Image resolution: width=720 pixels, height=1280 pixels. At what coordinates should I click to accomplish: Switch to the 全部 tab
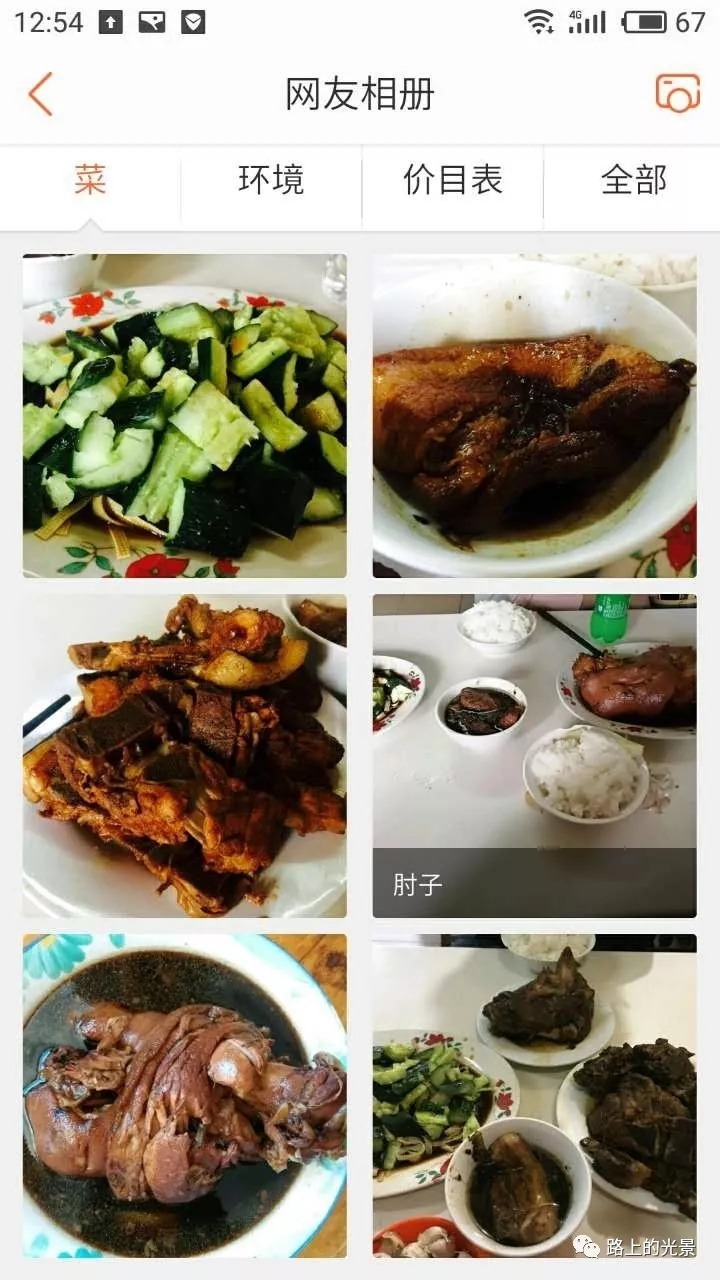pos(633,181)
